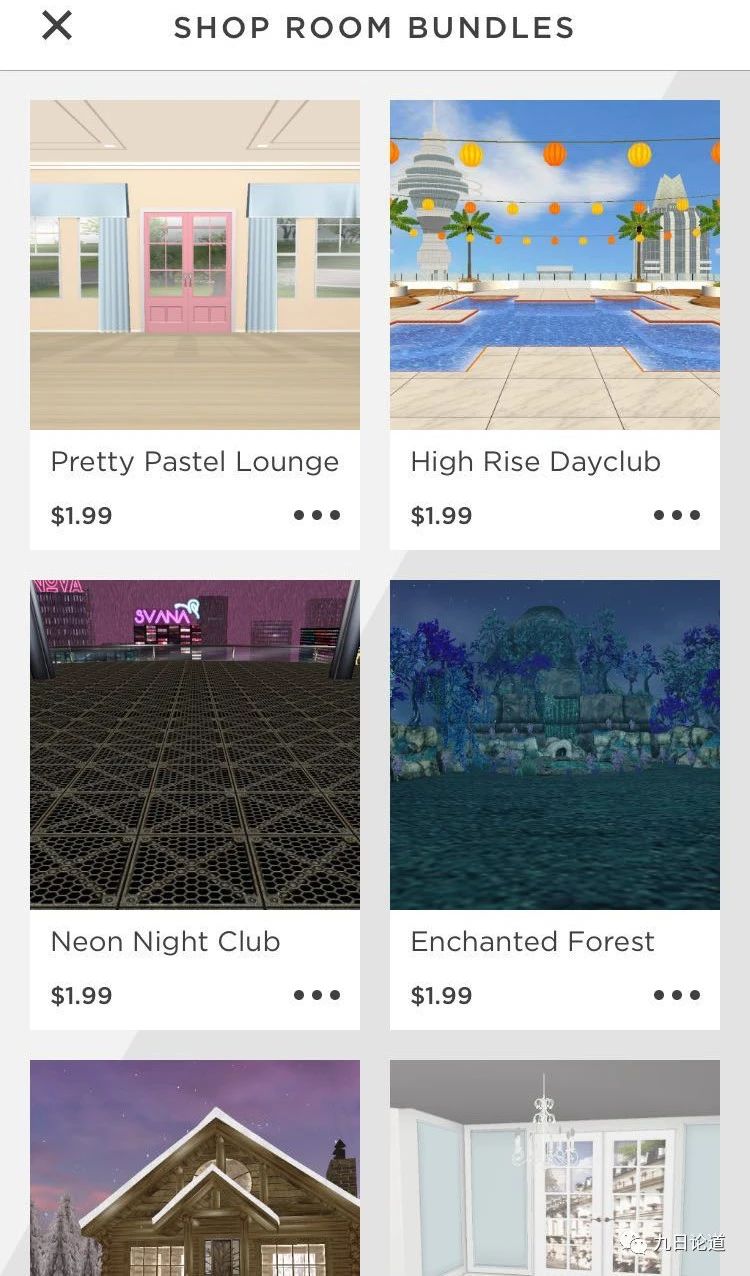Open the Pretty Pastel Lounge bundle
Image resolution: width=750 pixels, height=1276 pixels.
[x=195, y=265]
